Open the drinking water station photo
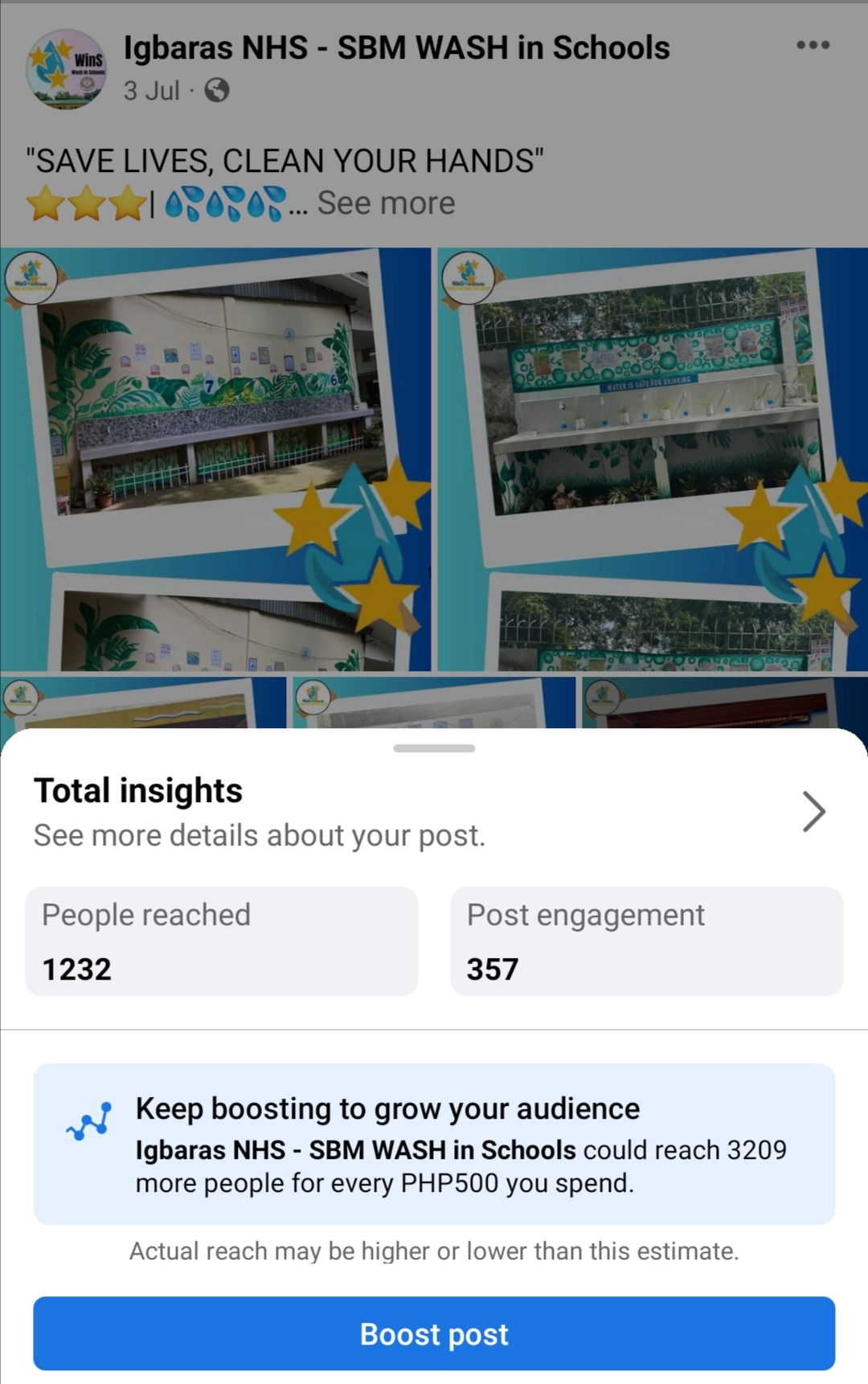Screen dimensions: 868x1384 [x=653, y=458]
